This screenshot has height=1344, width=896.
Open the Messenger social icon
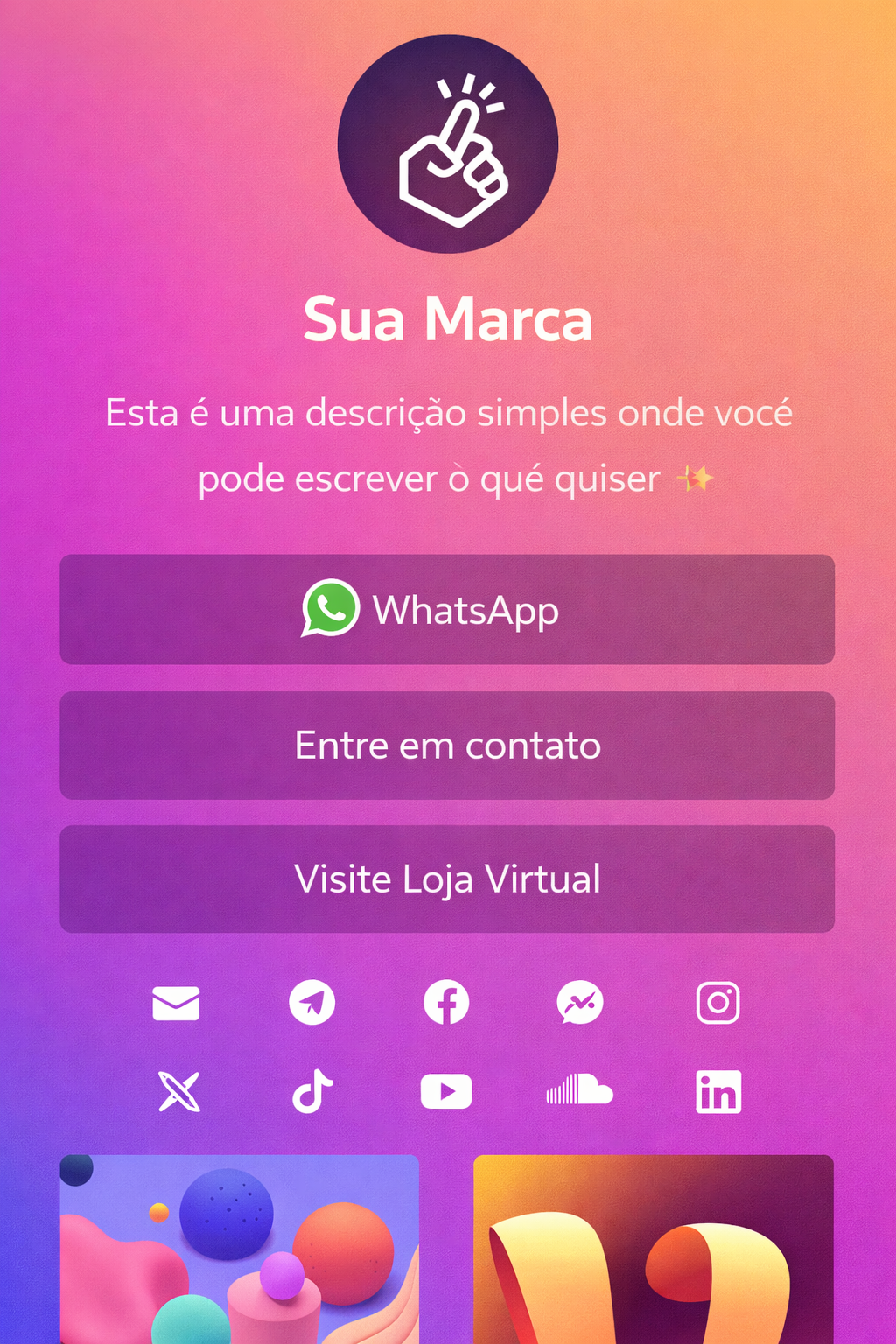pyautogui.click(x=582, y=1003)
